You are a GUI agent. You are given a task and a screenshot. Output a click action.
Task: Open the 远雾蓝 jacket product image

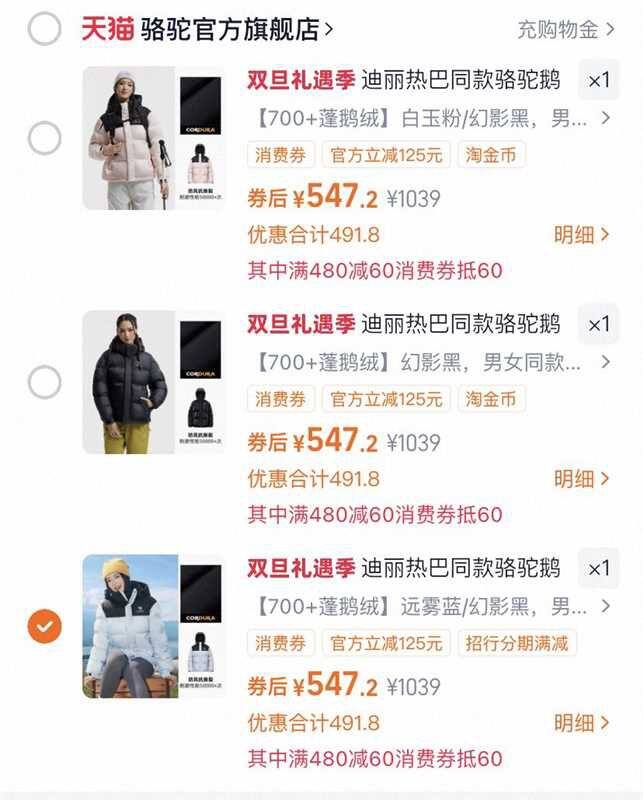154,627
